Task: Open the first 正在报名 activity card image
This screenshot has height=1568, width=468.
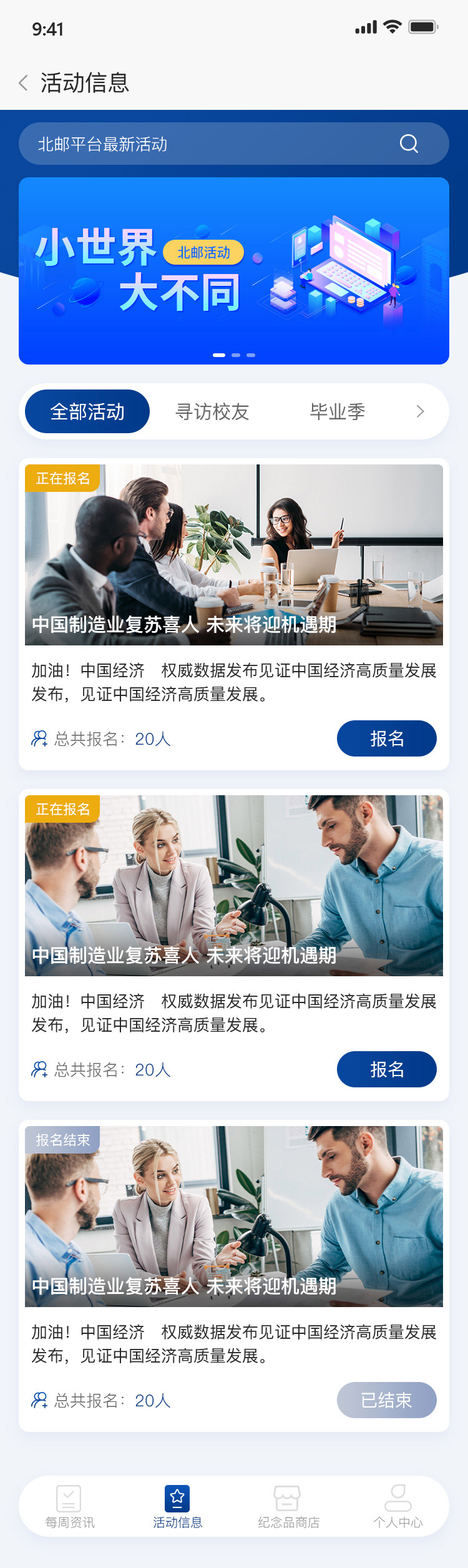Action: 234,554
